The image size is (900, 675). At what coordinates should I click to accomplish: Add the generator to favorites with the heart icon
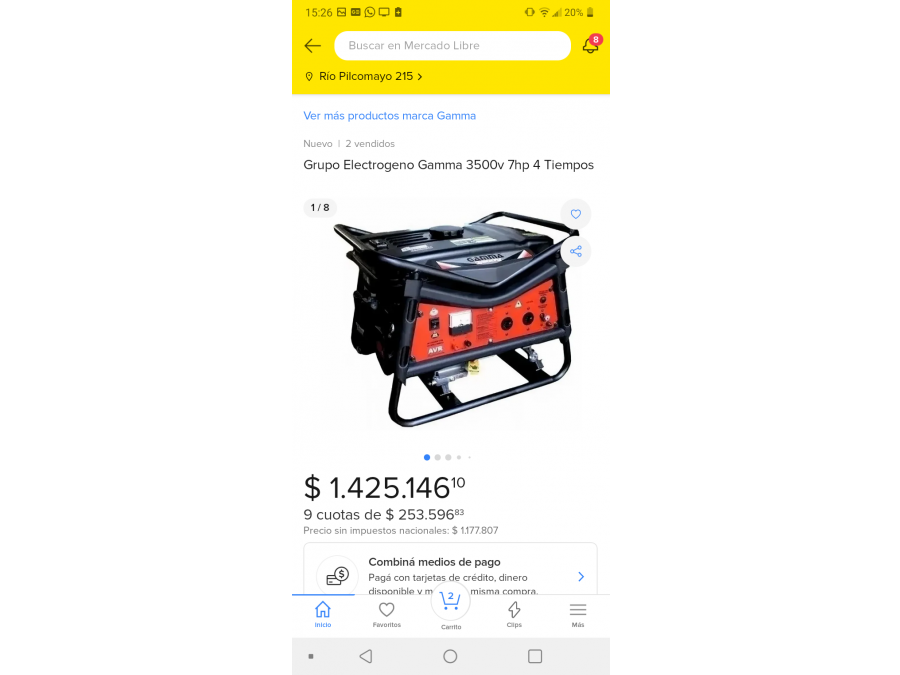[x=576, y=214]
